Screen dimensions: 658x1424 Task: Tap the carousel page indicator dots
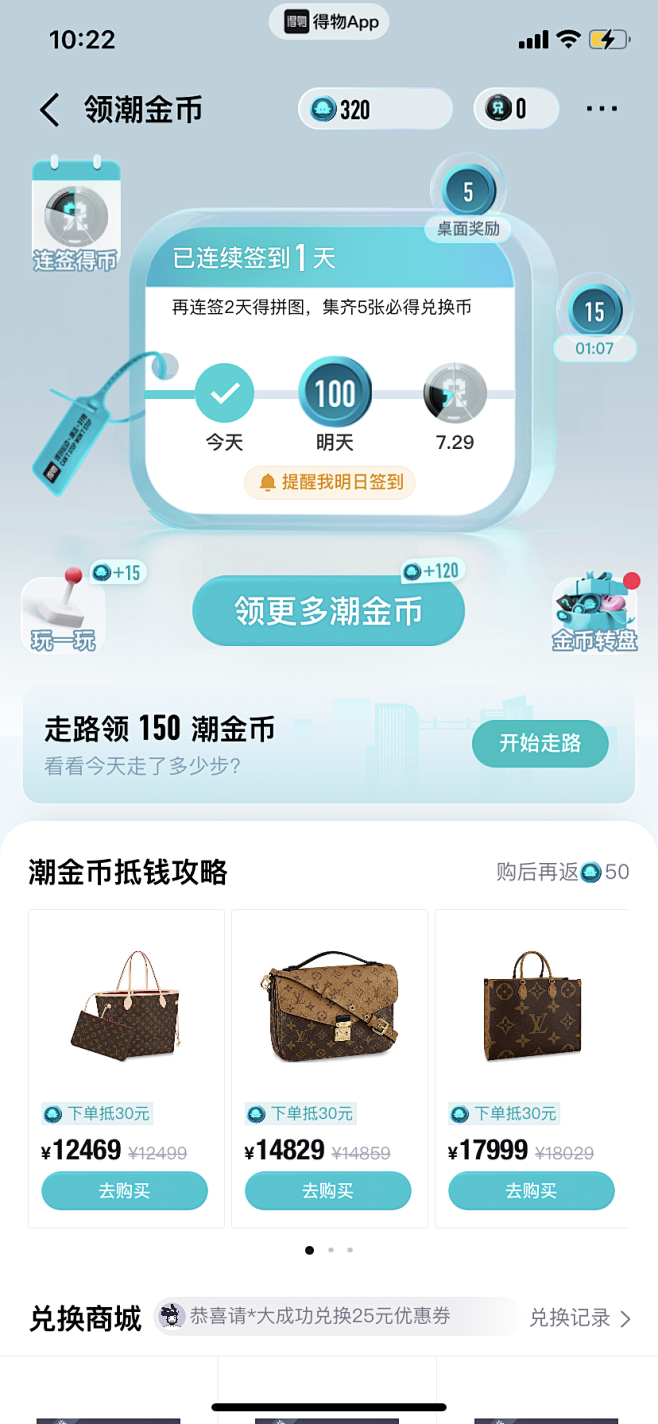coord(329,1250)
